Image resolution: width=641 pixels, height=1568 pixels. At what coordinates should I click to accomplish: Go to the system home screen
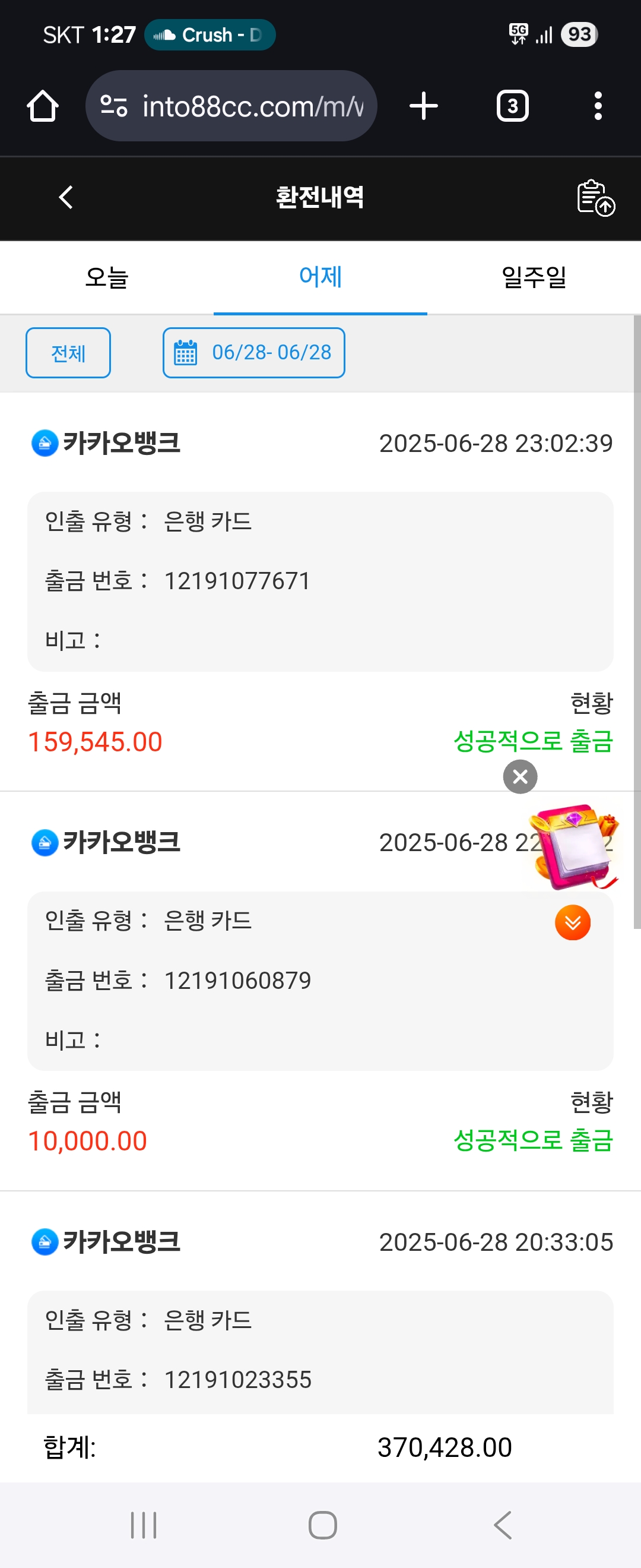coord(322,1525)
